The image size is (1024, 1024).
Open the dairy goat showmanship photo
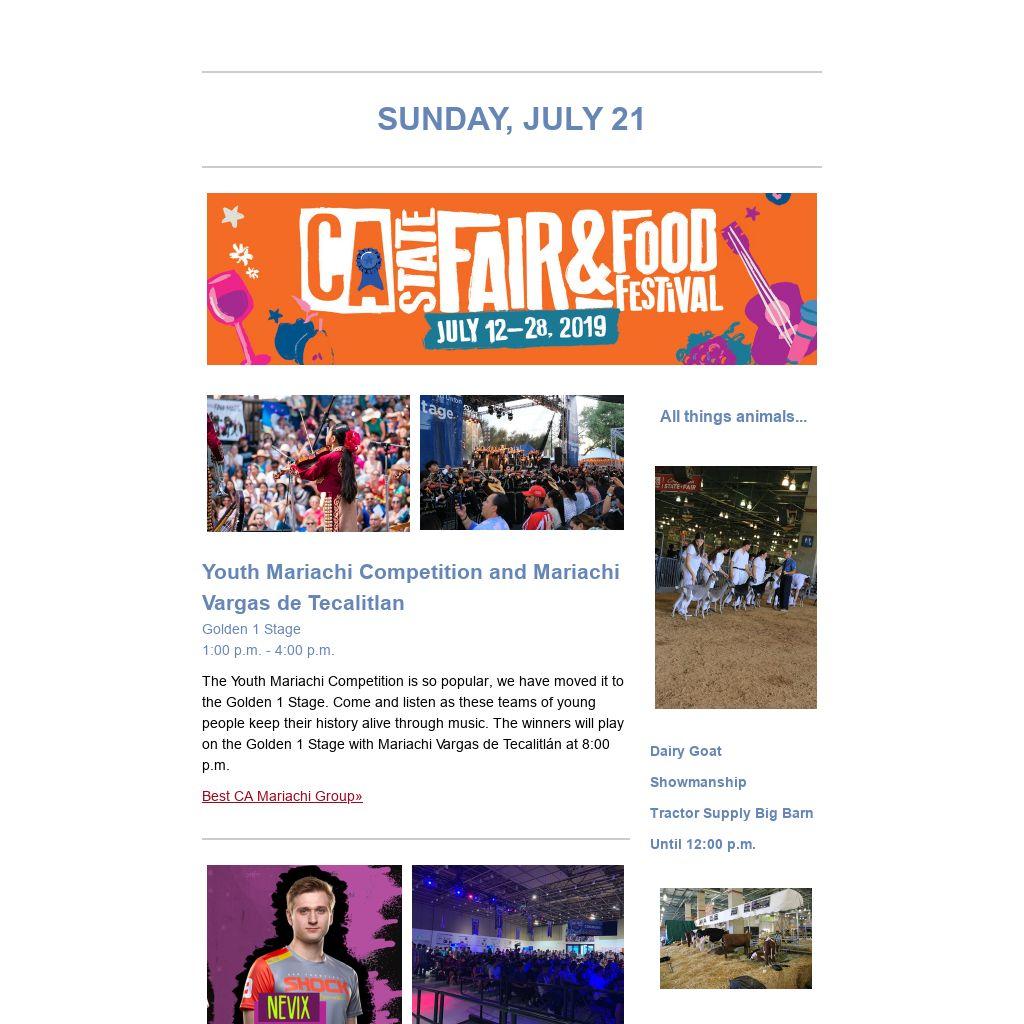[735, 587]
